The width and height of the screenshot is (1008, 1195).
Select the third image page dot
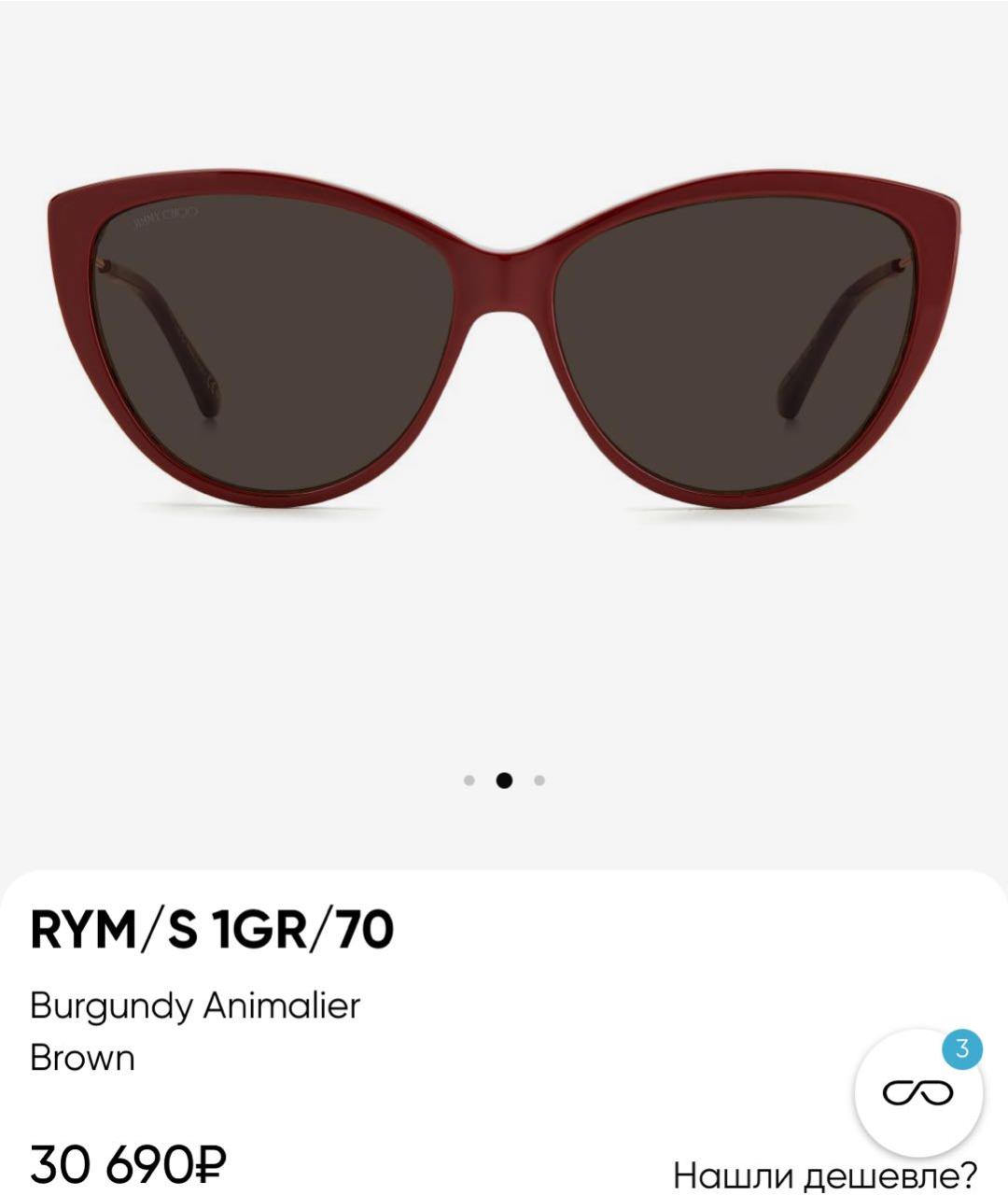pyautogui.click(x=539, y=780)
